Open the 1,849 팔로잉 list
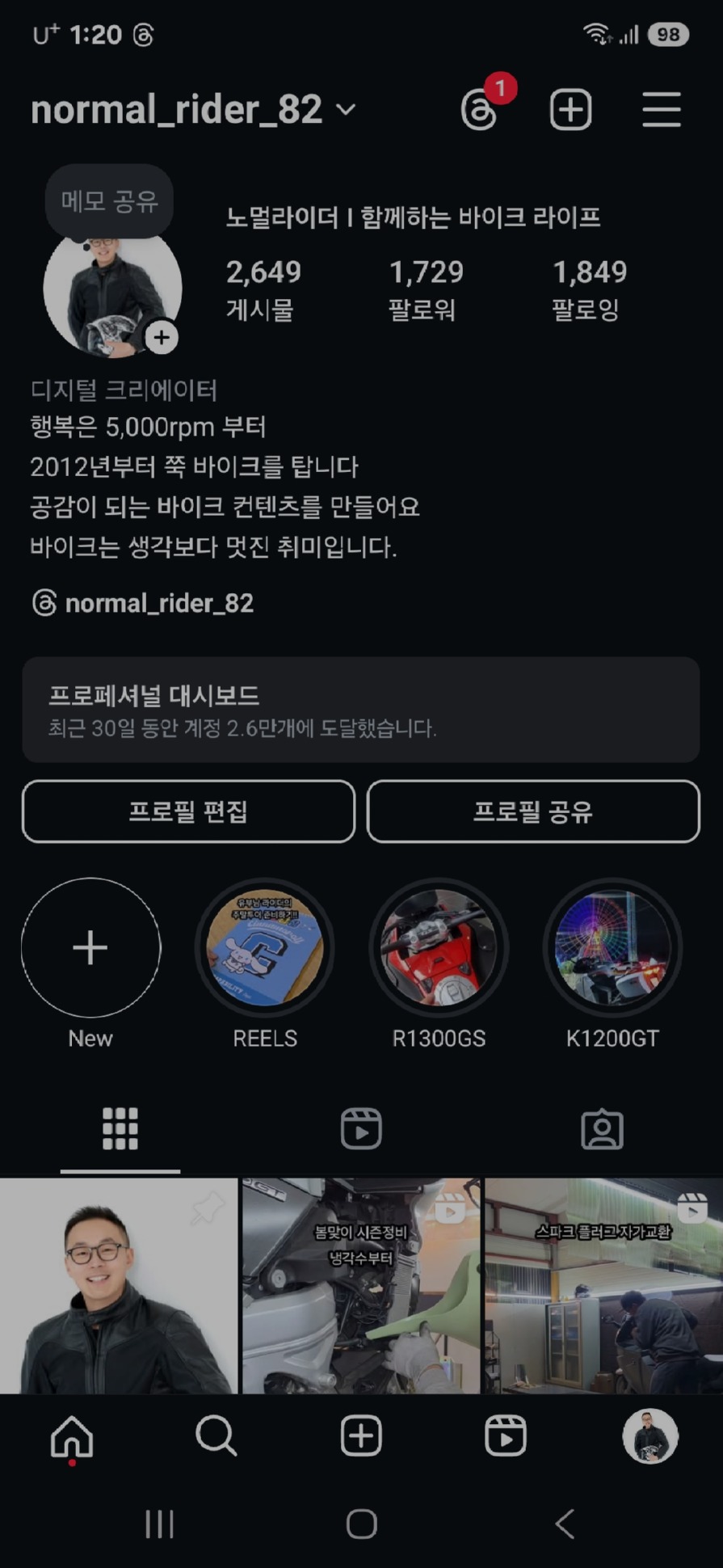 pyautogui.click(x=589, y=289)
